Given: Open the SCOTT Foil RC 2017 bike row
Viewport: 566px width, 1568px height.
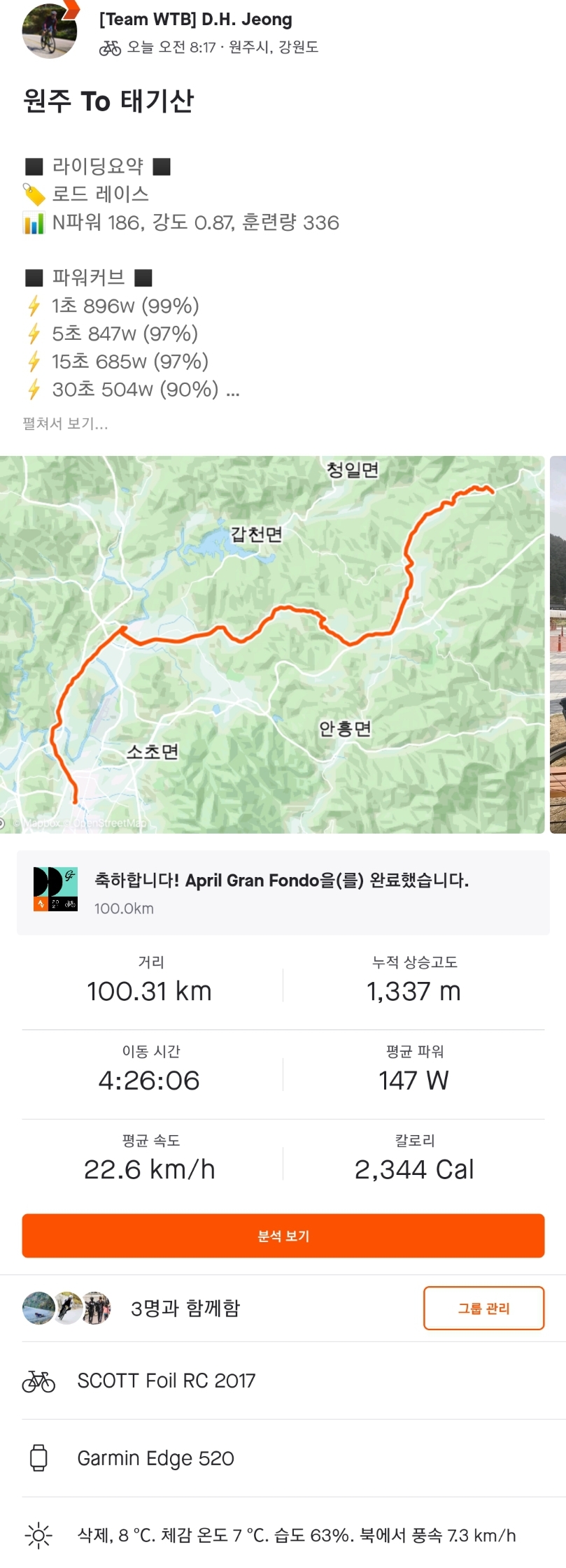Looking at the screenshot, I should click(167, 1381).
